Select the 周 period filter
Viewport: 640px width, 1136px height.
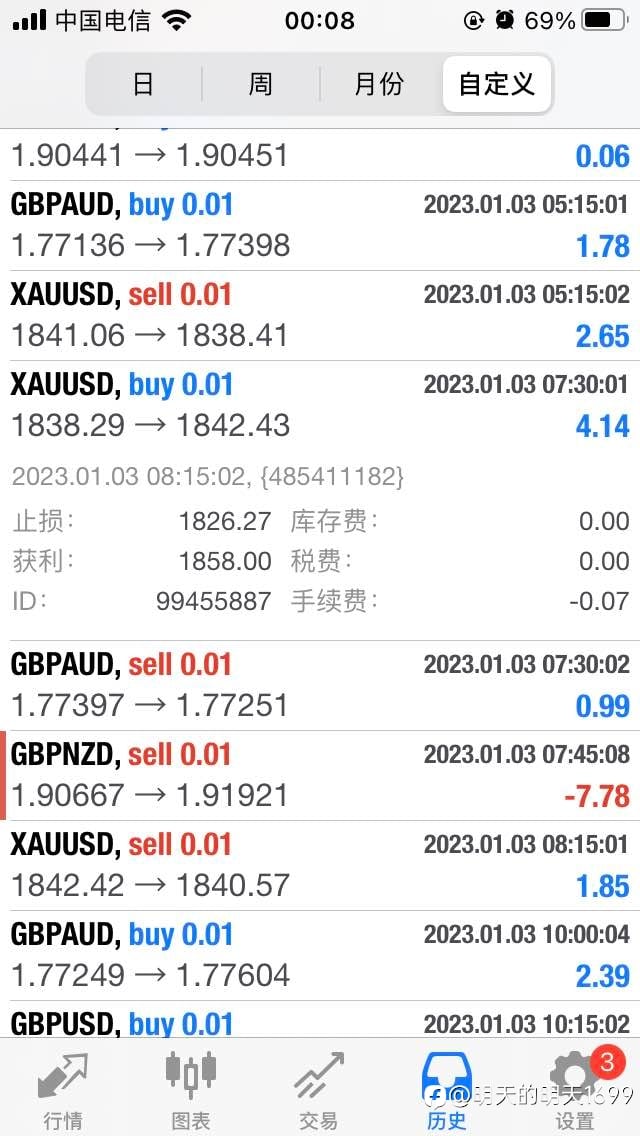(260, 84)
